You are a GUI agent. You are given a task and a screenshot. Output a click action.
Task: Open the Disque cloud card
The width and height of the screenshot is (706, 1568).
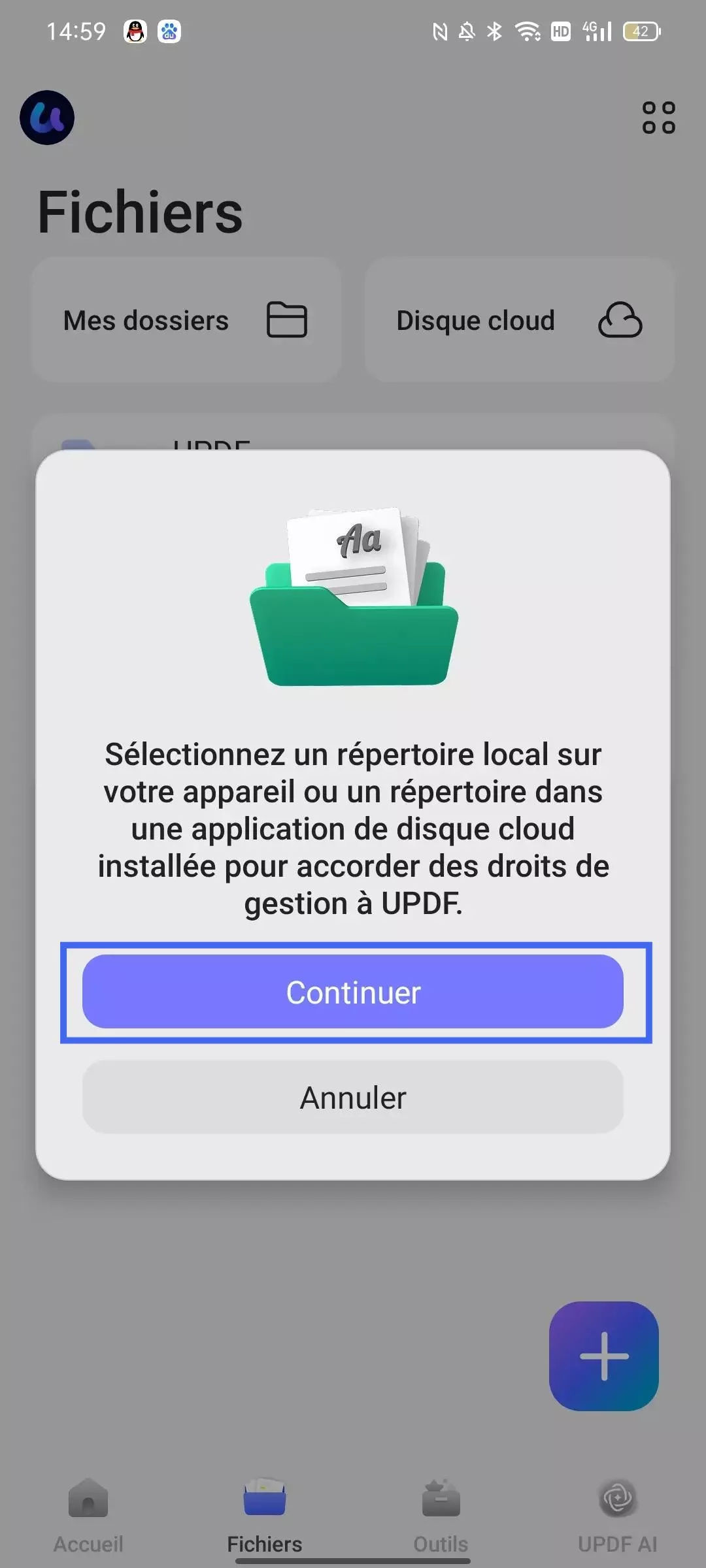(x=520, y=320)
